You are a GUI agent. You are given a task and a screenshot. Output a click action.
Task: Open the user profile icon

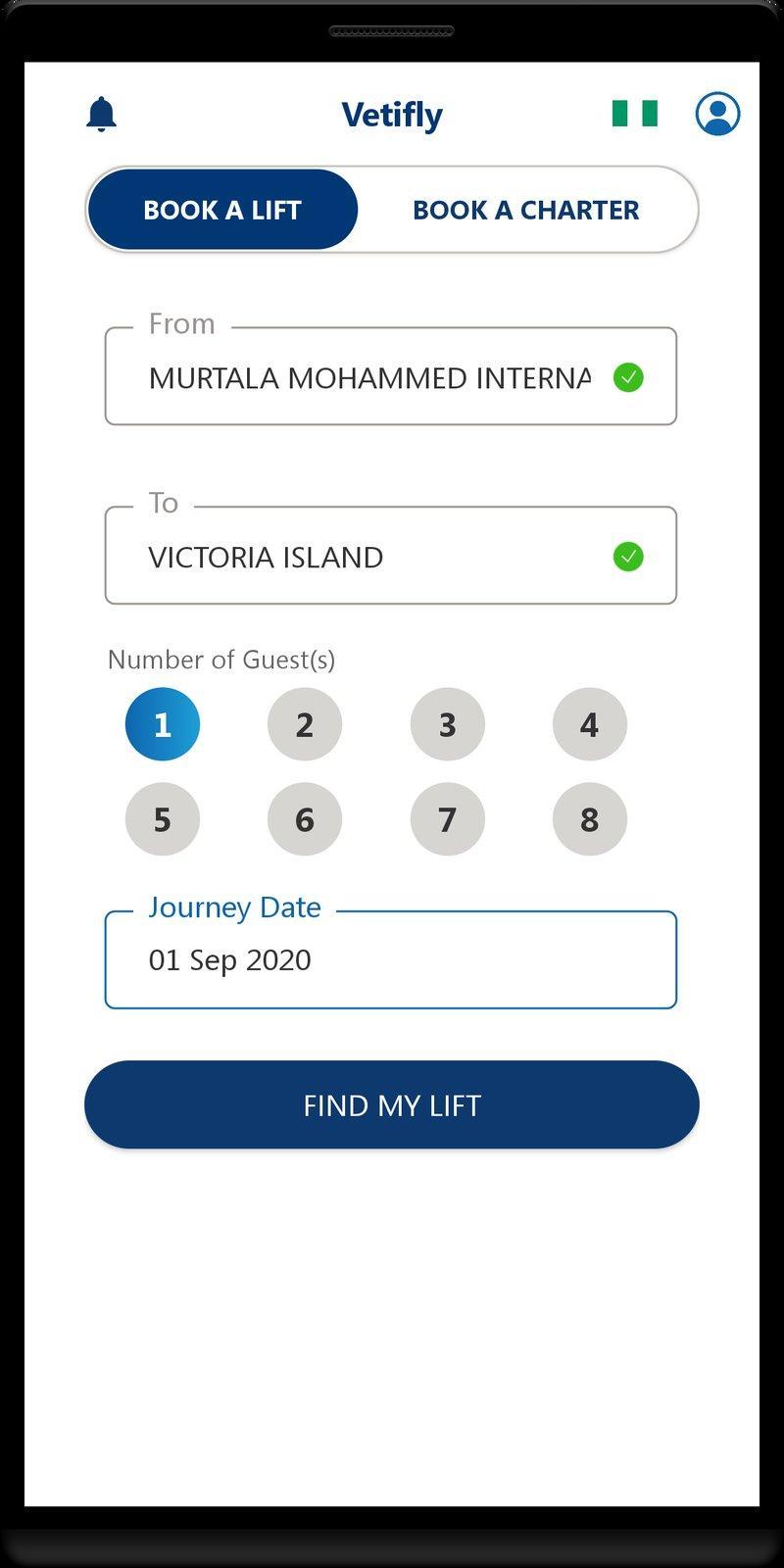pos(717,114)
